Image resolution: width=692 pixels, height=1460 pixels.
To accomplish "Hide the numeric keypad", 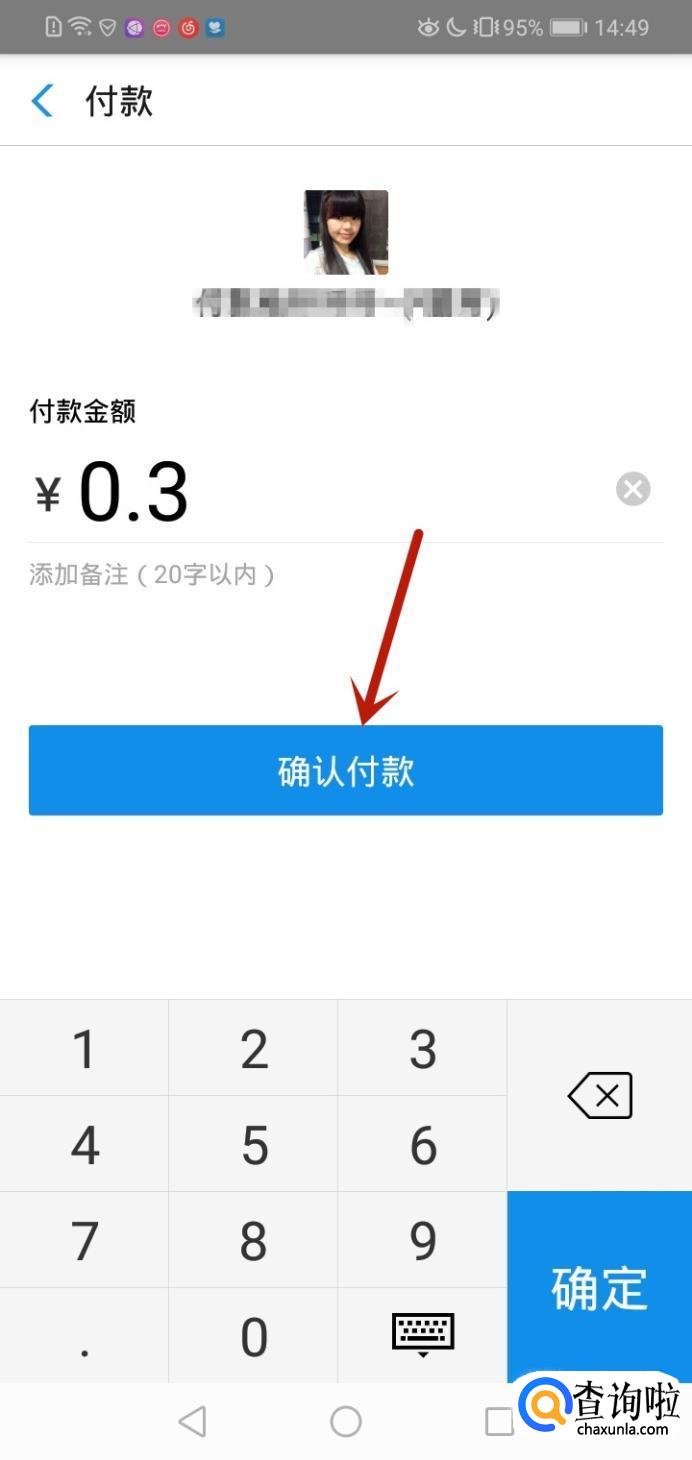I will click(x=423, y=1334).
